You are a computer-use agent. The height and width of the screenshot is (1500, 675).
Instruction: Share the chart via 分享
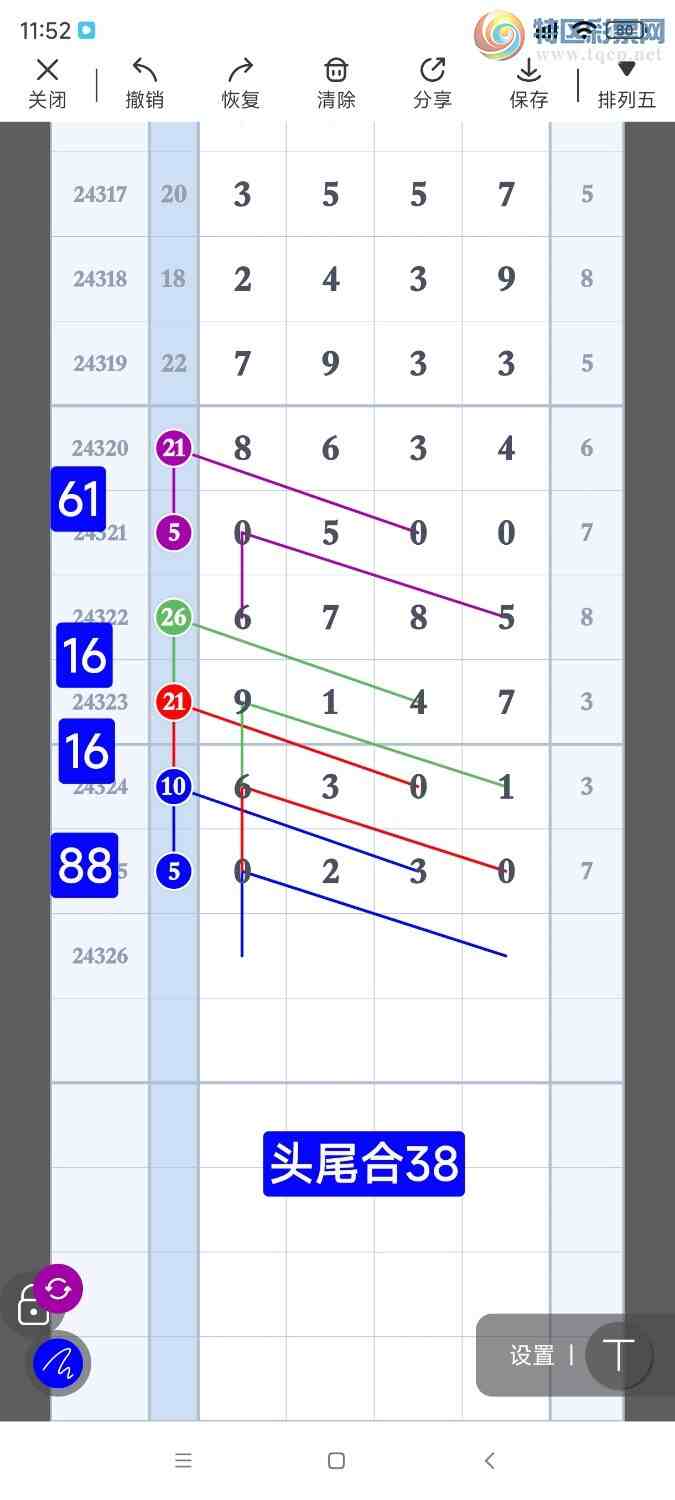[x=432, y=82]
